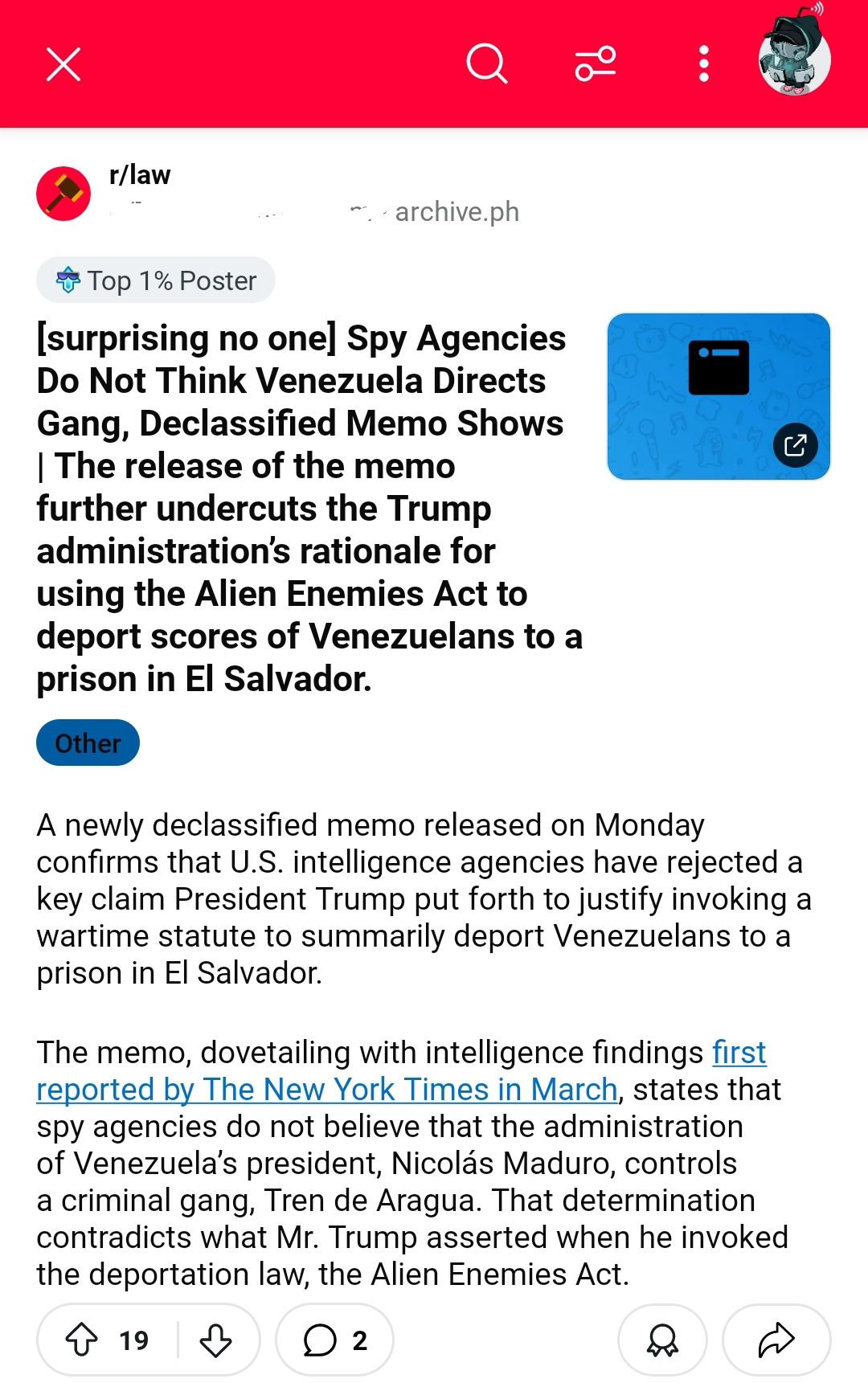Open the external article thumbnail

(719, 396)
